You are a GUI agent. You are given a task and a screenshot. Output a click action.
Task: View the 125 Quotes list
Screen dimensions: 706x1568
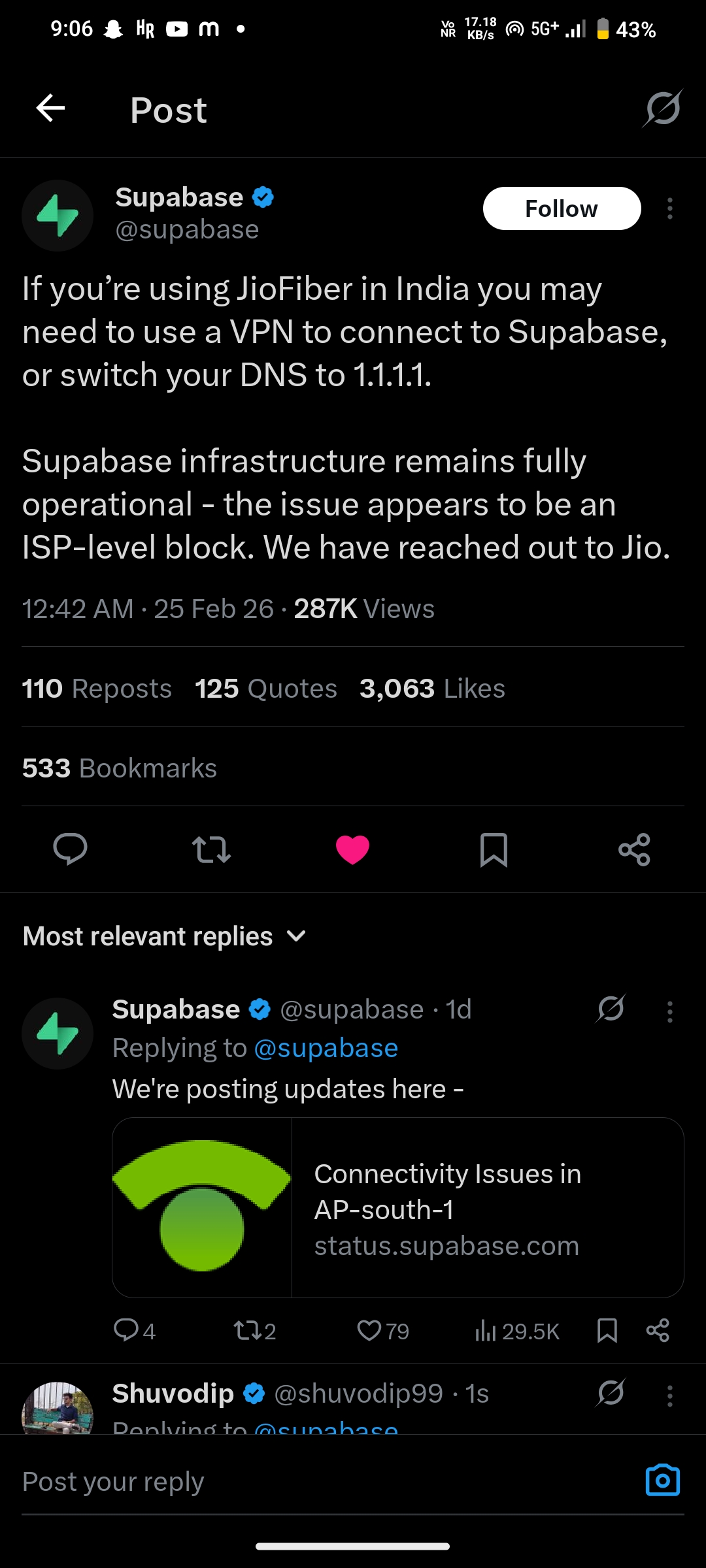click(266, 689)
